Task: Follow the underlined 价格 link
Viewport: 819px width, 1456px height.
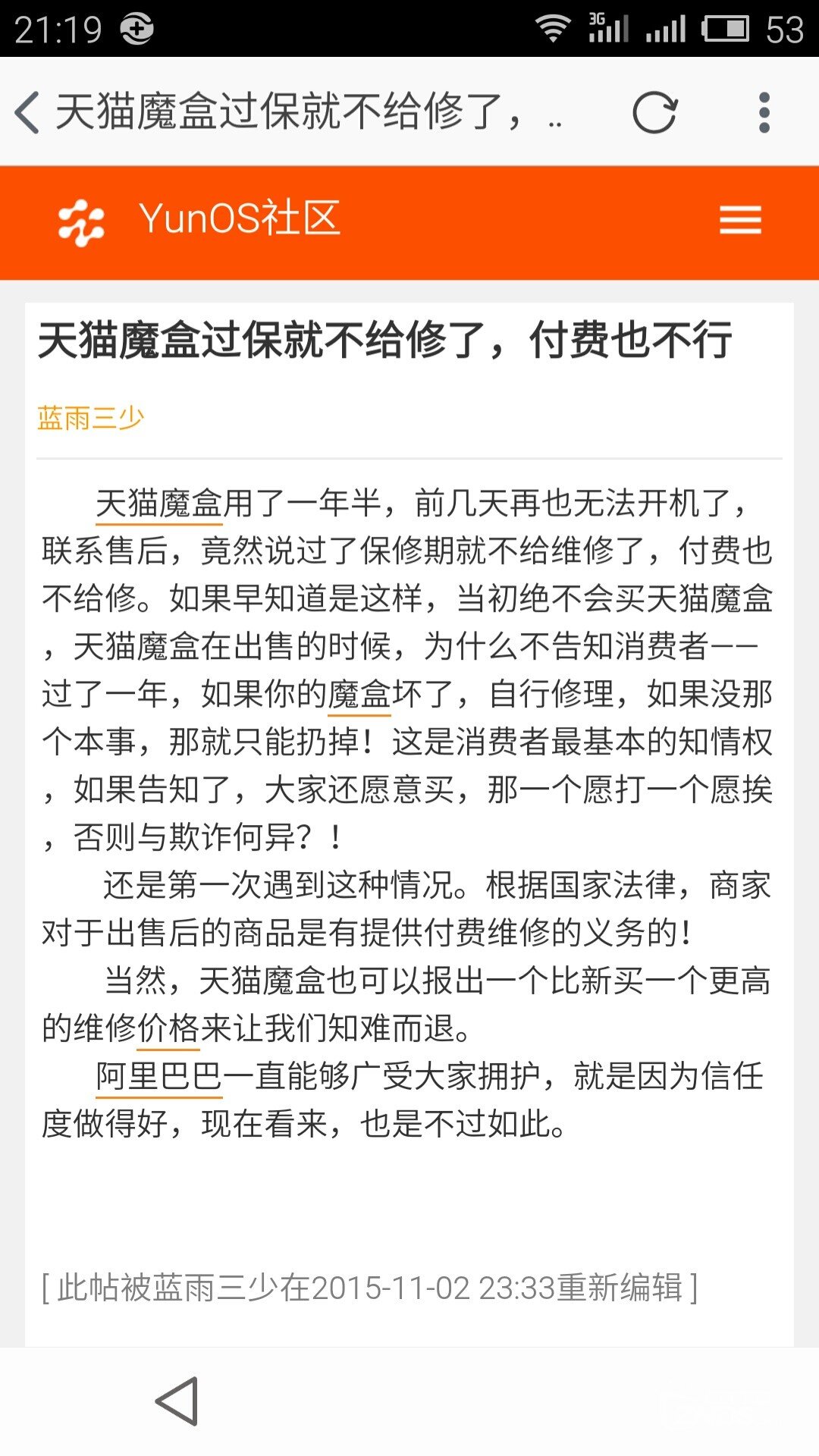Action: pyautogui.click(x=168, y=1029)
